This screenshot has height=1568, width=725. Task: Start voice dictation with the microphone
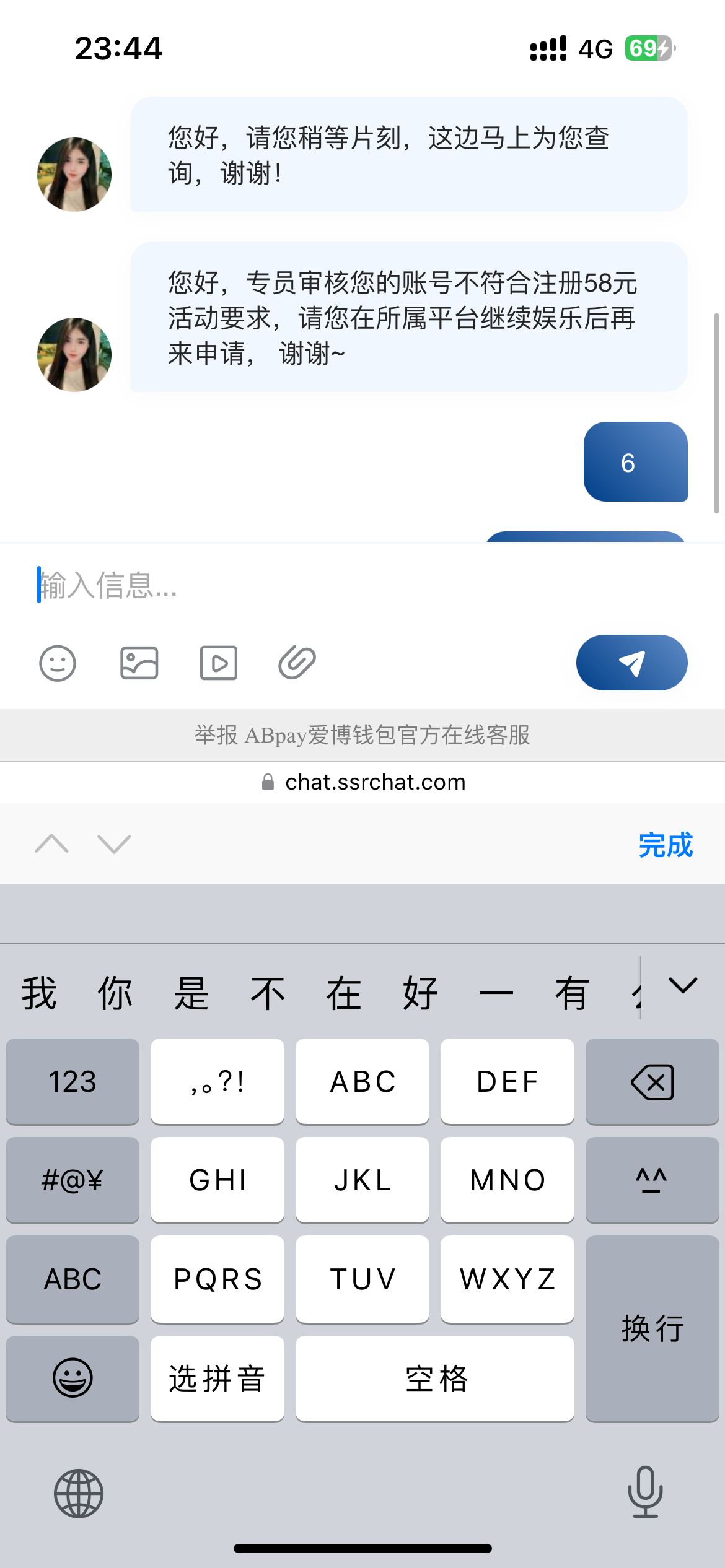[x=645, y=1492]
